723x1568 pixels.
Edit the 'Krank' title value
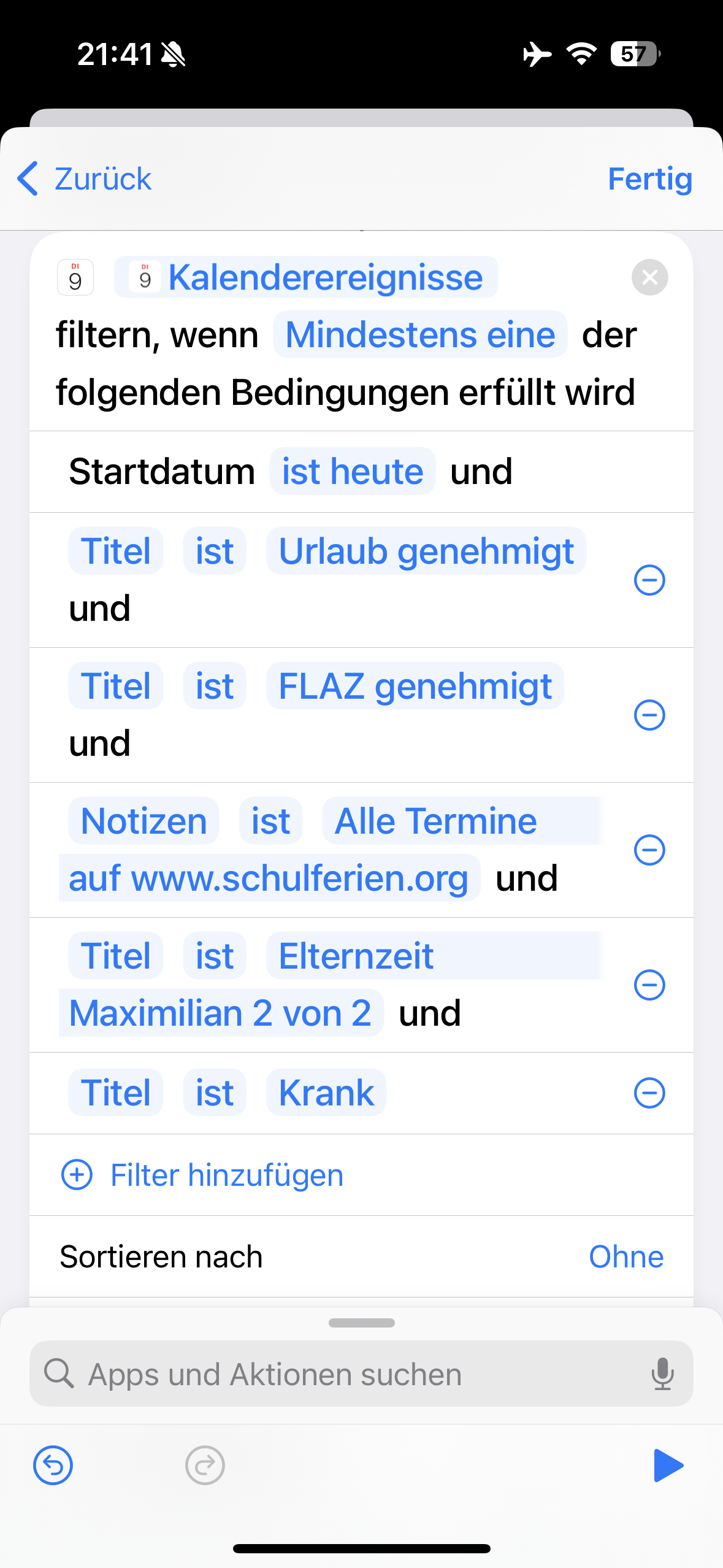(326, 1093)
